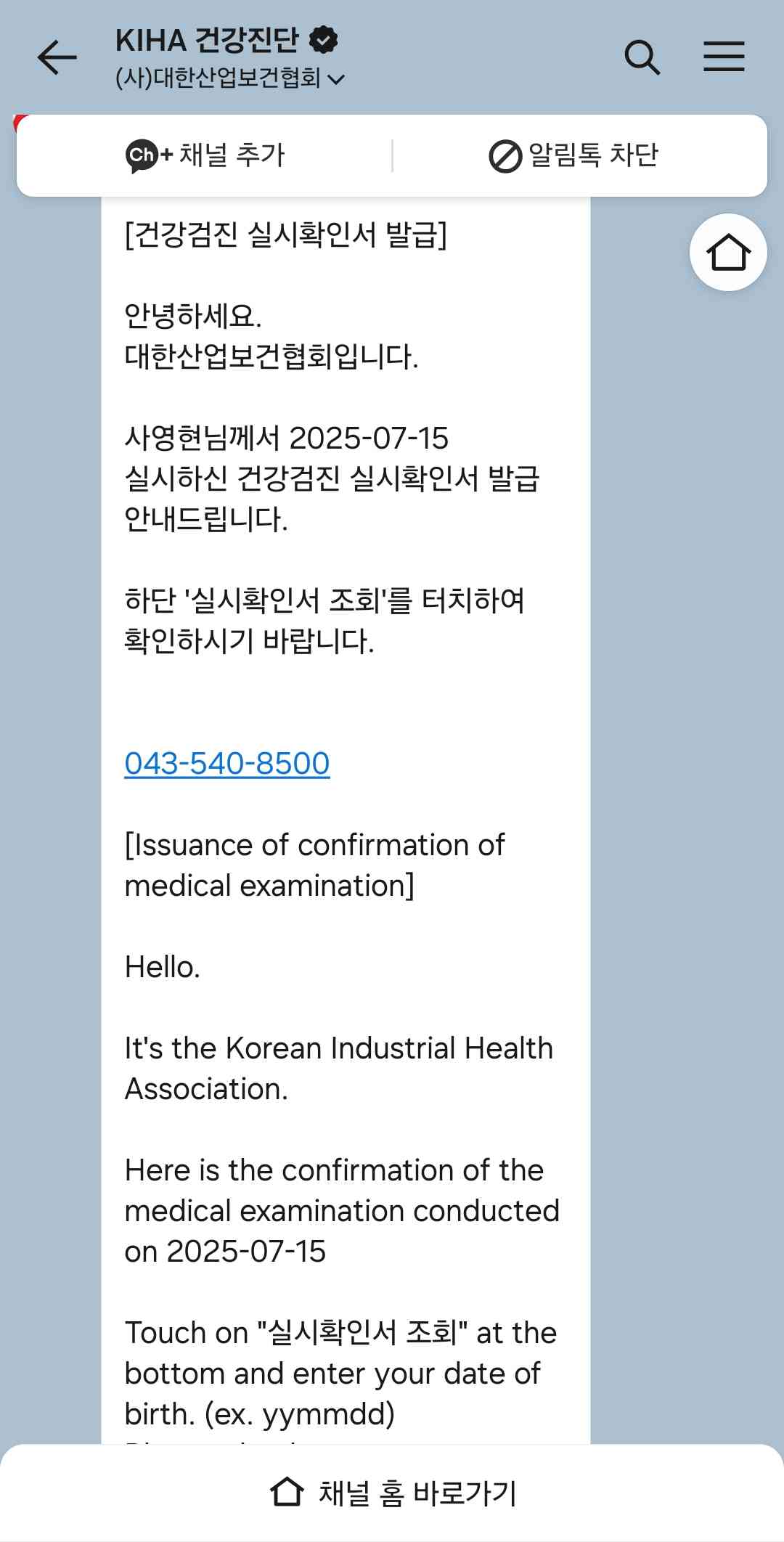Go back using the arrow icon
The image size is (784, 1542).
[x=57, y=57]
